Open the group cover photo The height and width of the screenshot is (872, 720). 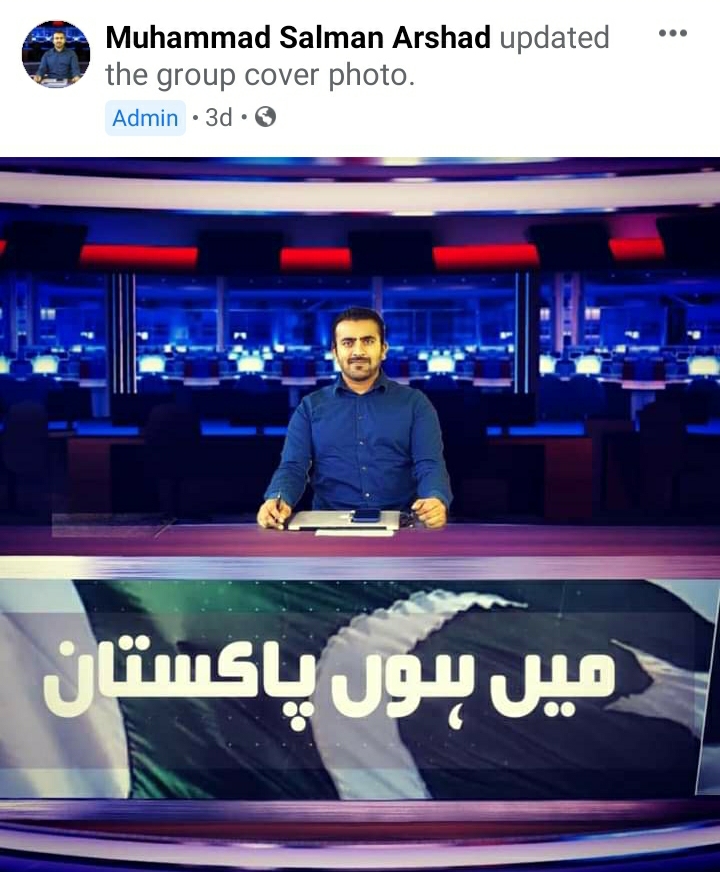pos(360,510)
